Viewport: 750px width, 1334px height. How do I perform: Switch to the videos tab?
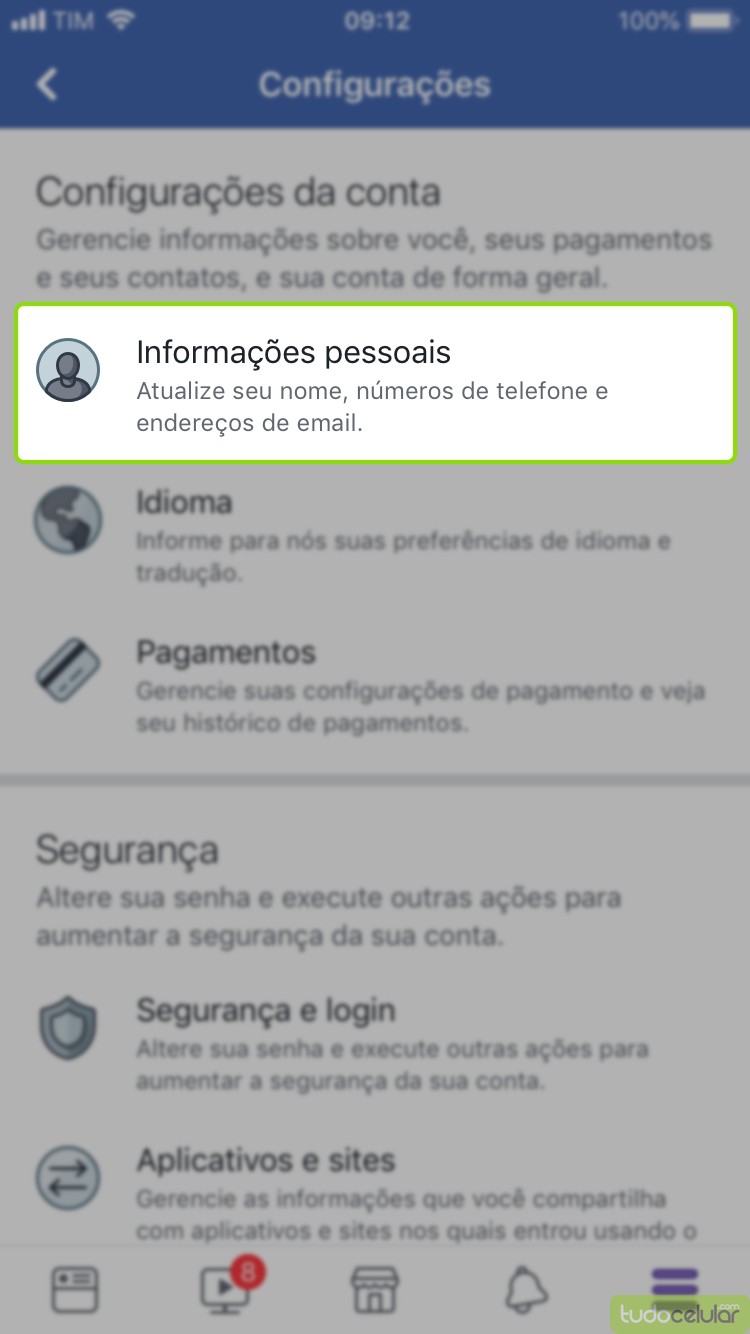225,1290
